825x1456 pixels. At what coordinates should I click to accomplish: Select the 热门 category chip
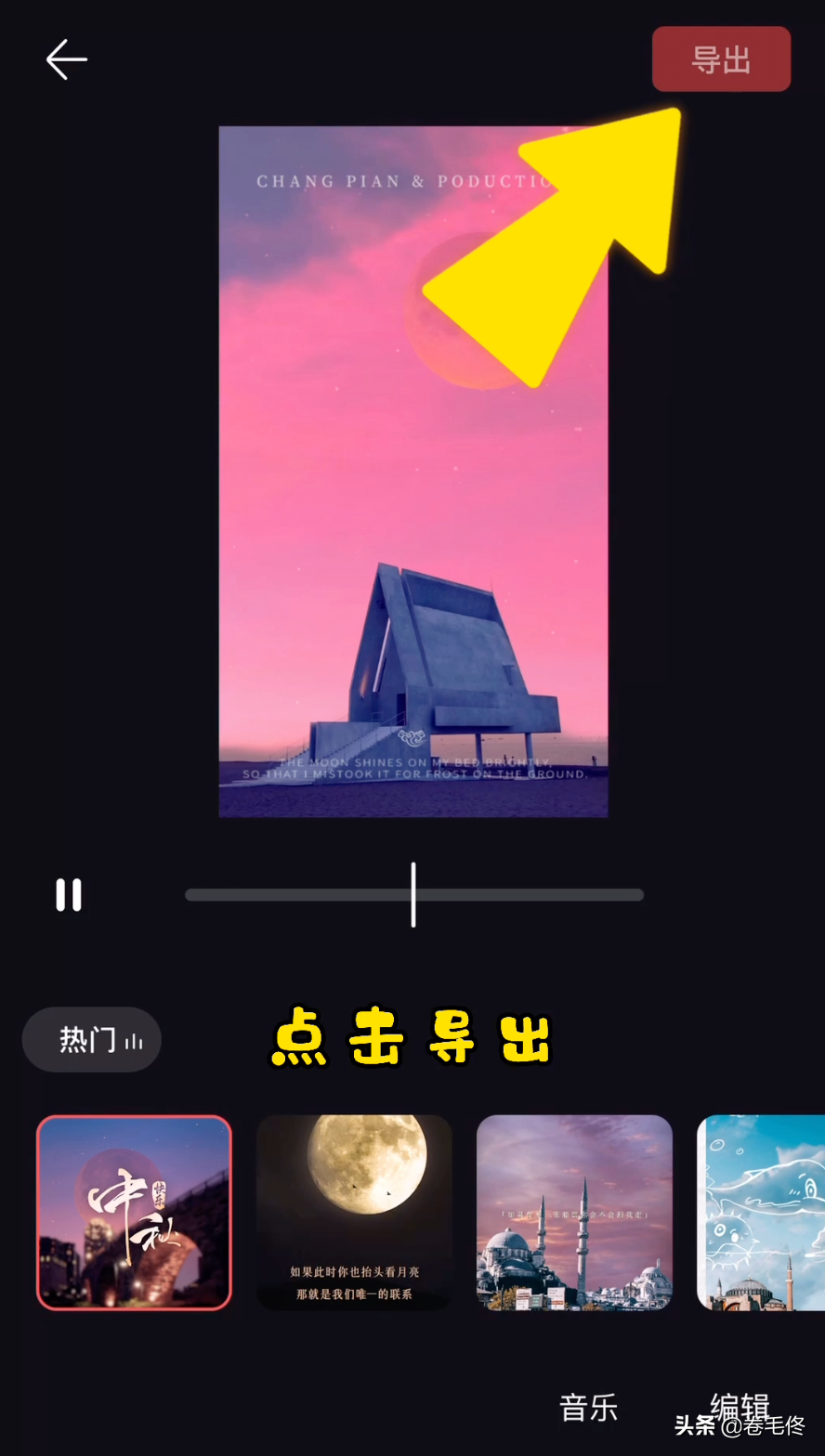pos(92,1040)
